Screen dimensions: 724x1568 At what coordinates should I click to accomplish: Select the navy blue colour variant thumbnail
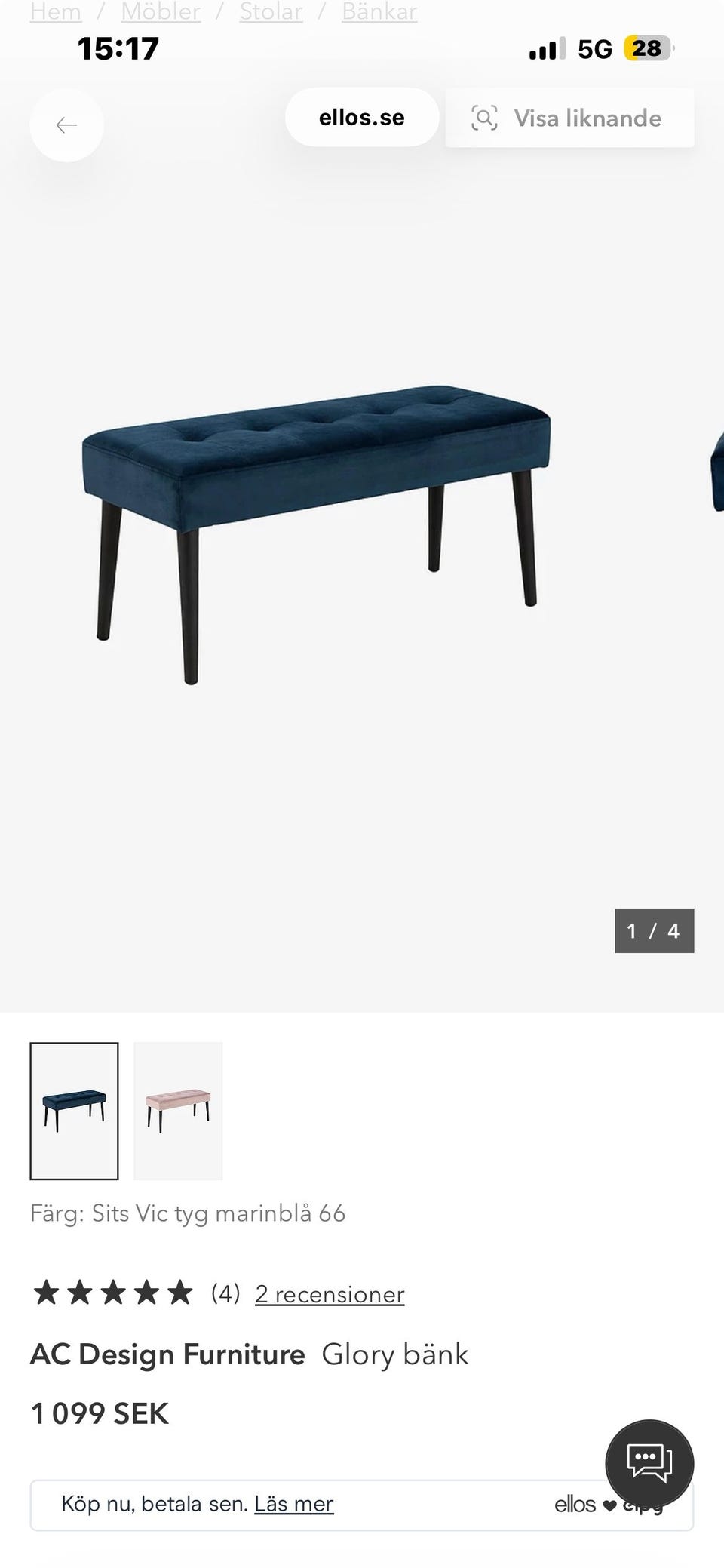point(74,1111)
